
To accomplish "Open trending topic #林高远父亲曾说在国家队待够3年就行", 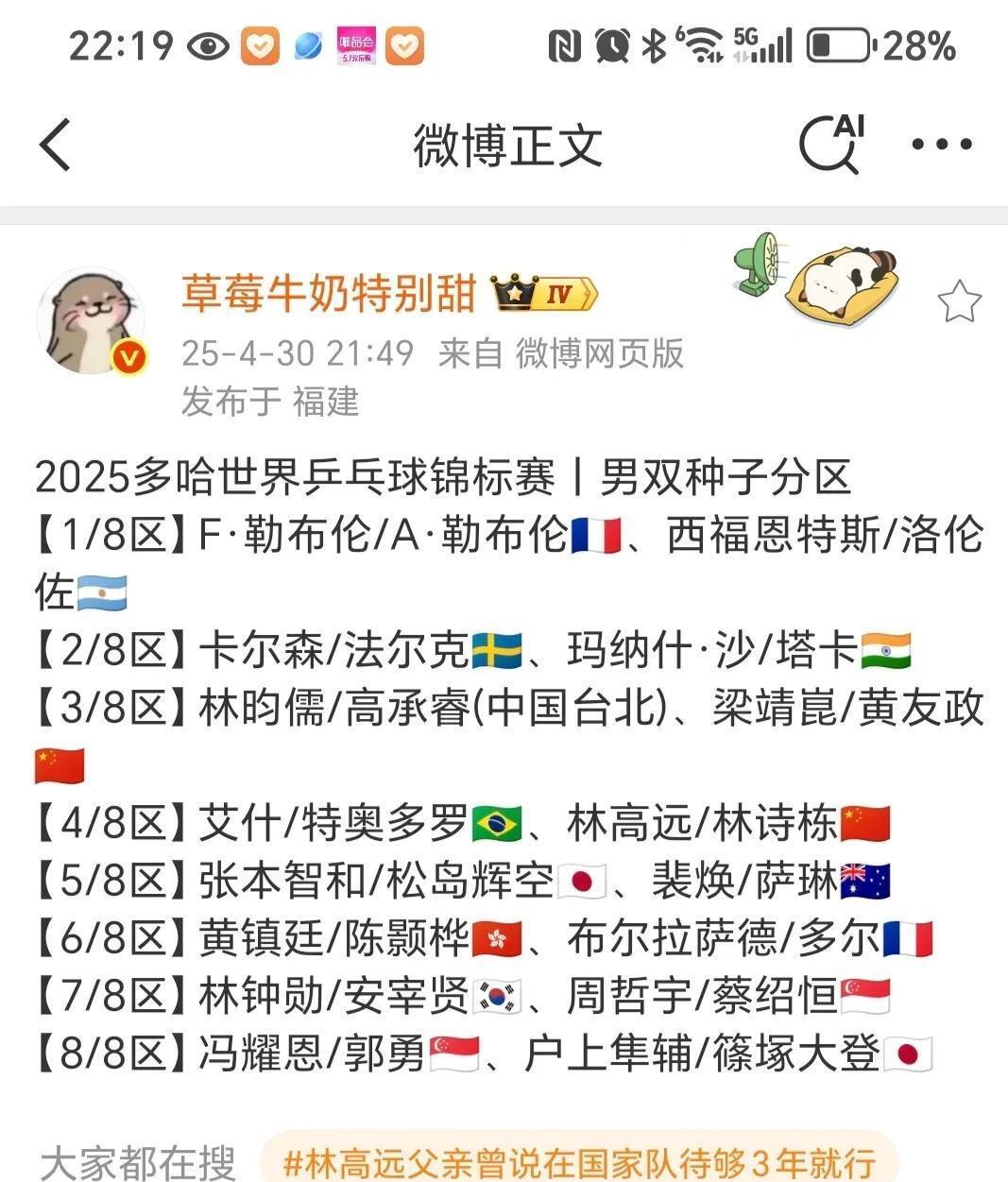I will (x=578, y=1161).
